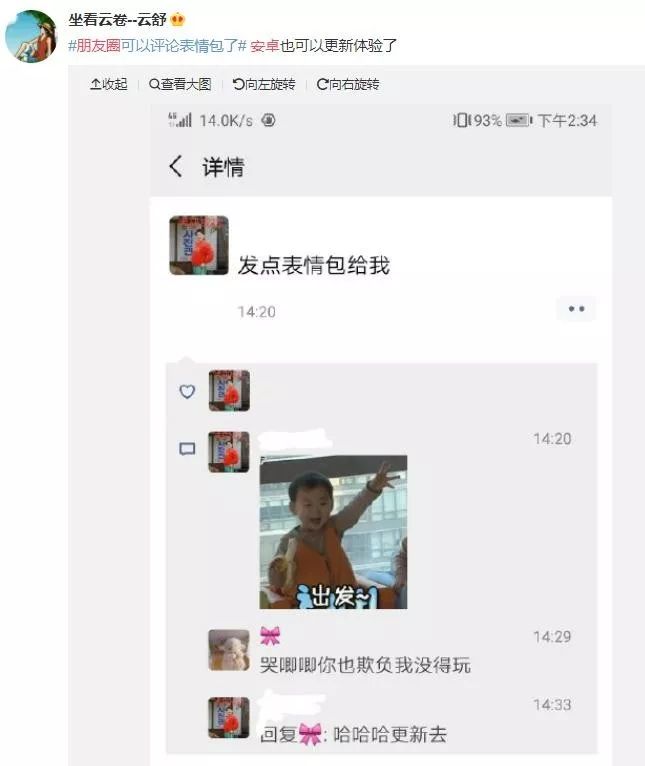View the full-size image via 查看大图

(x=181, y=84)
